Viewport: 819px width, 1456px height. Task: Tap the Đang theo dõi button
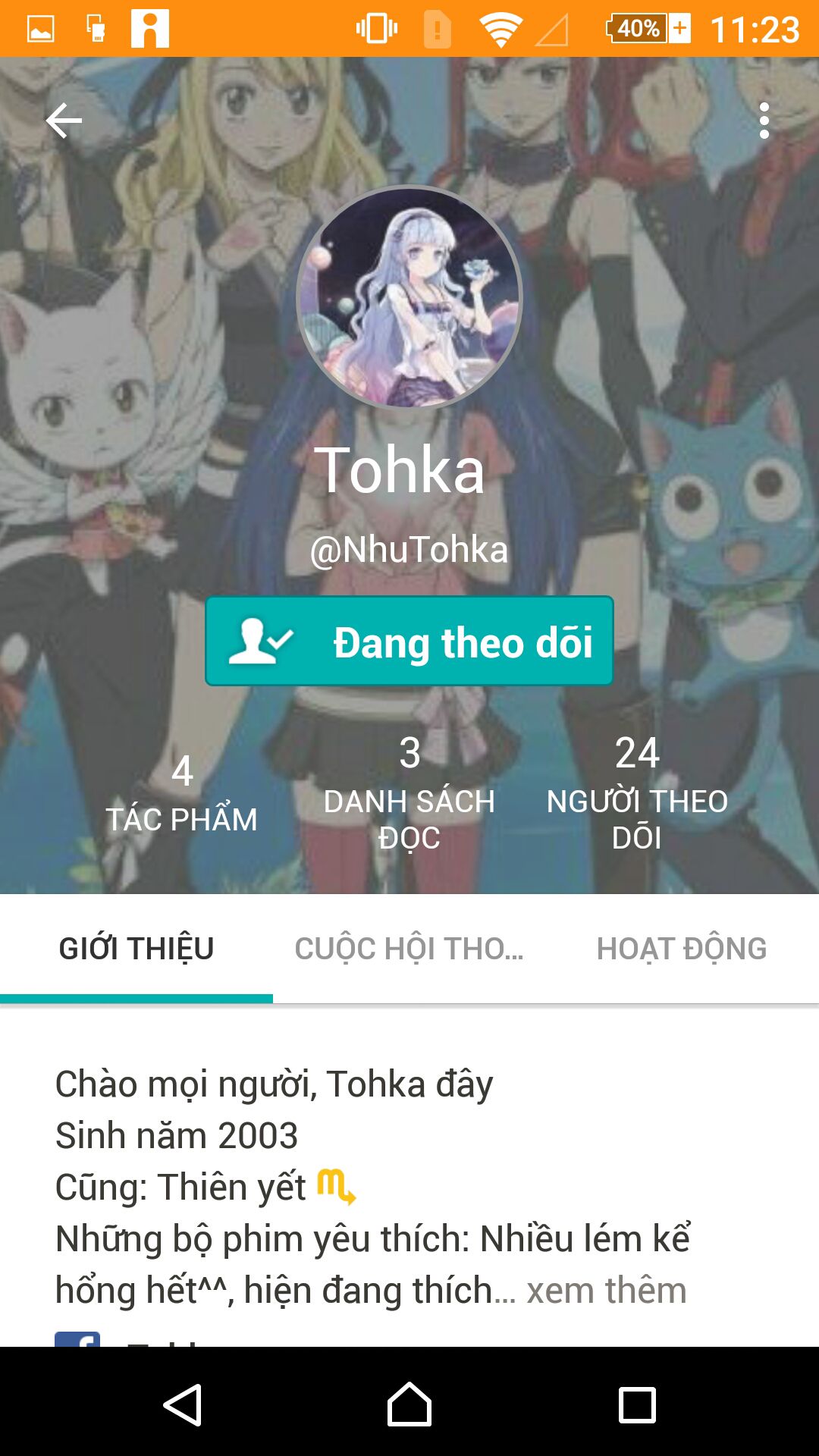[409, 642]
